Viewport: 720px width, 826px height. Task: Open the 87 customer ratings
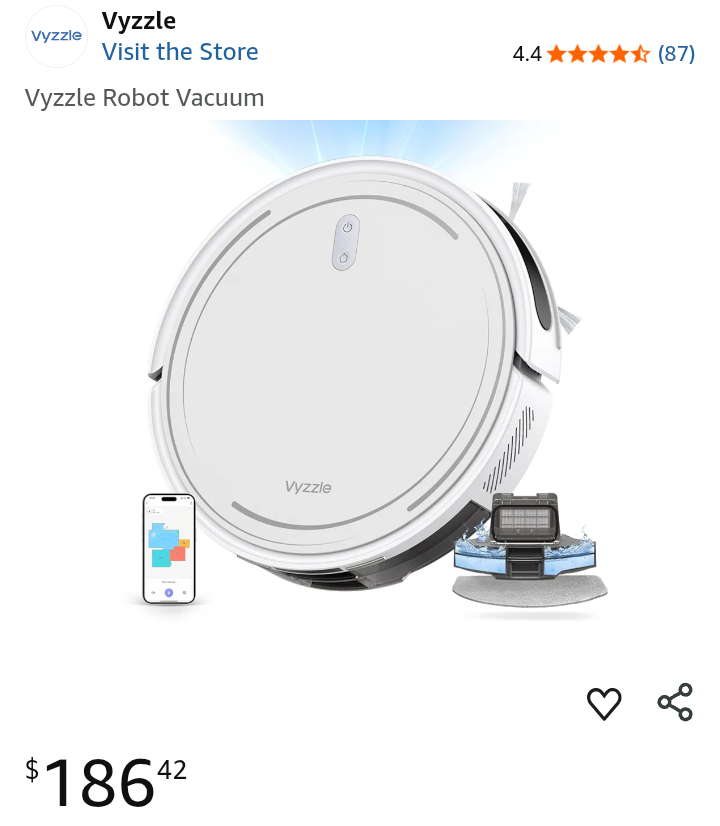click(676, 54)
